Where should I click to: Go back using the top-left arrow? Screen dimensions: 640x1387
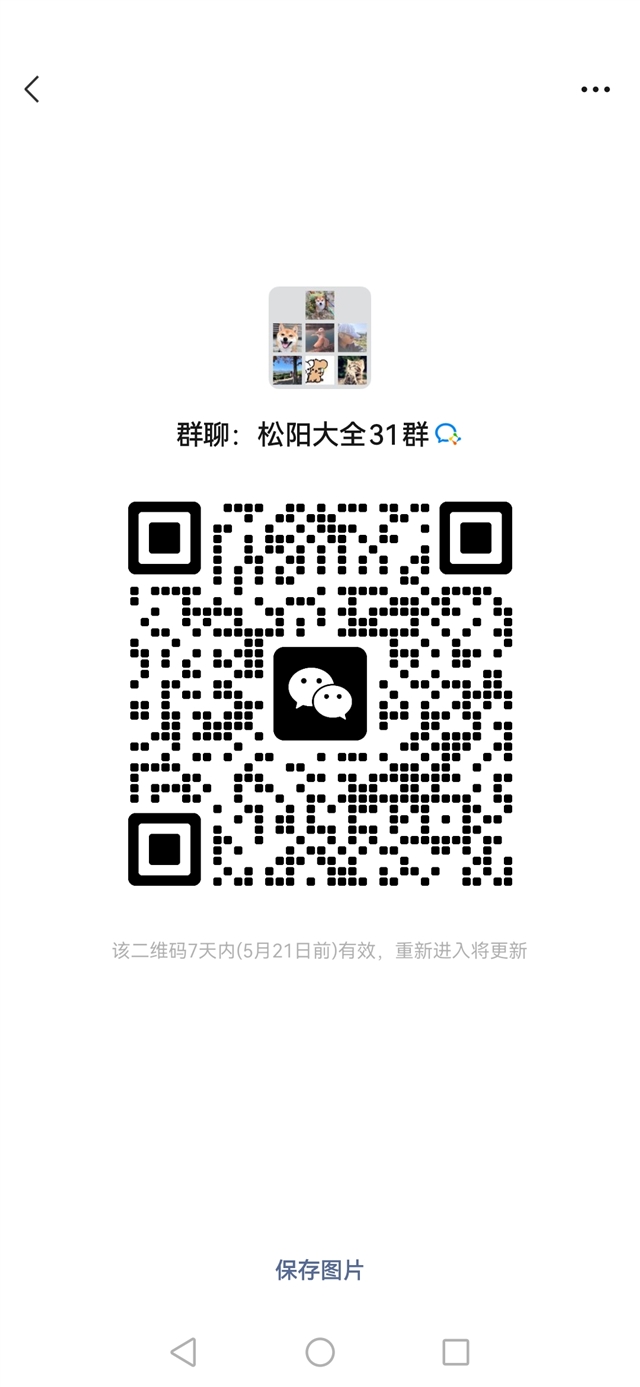pyautogui.click(x=32, y=89)
